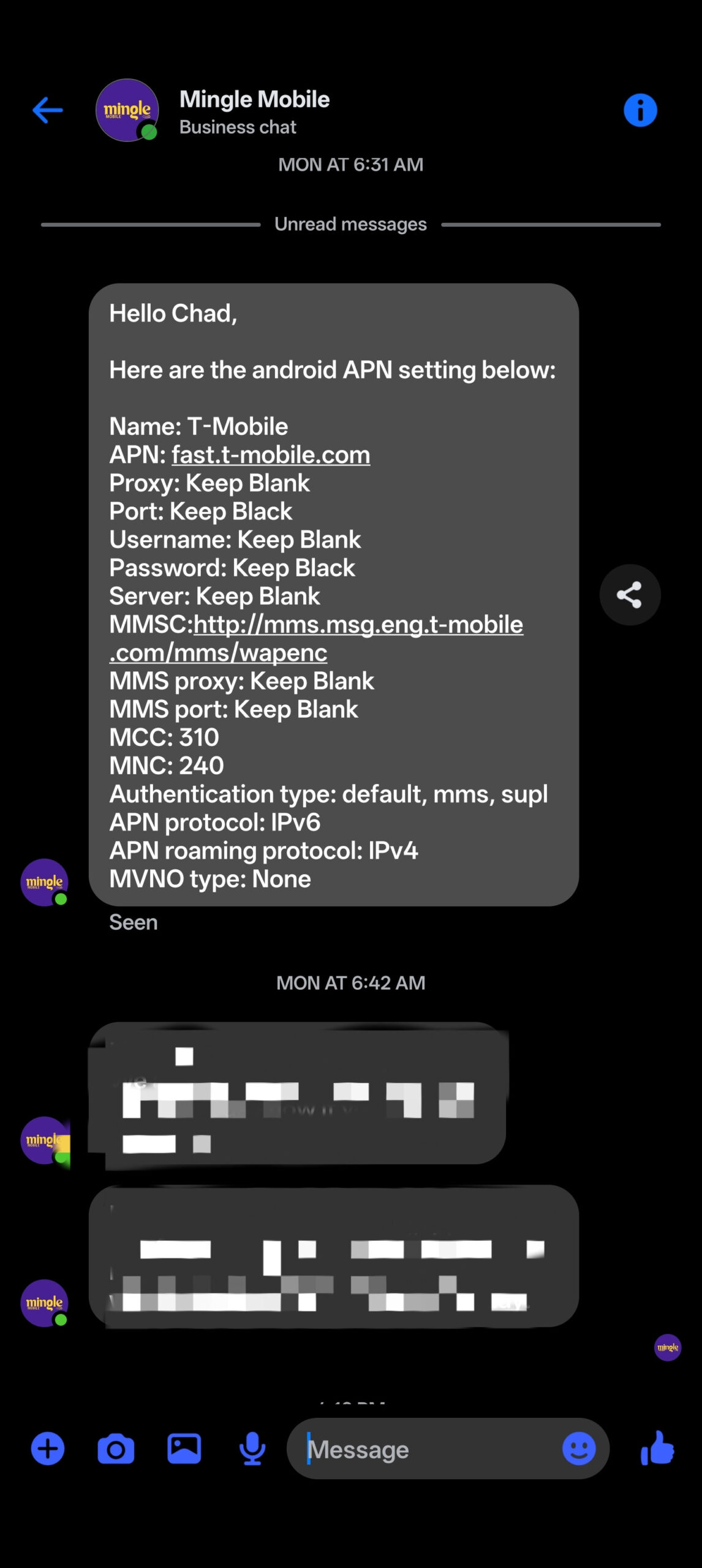Launch the camera to take photo
The image size is (702, 1568).
116,1449
